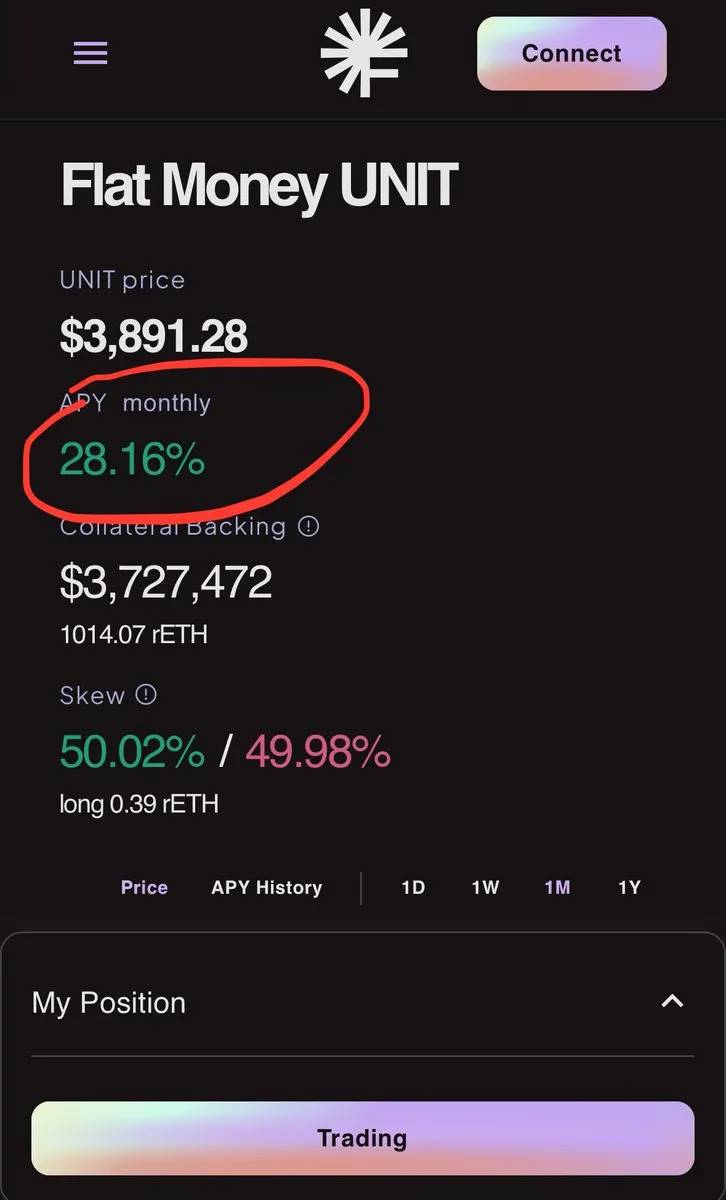726x1200 pixels.
Task: Click the green 50.02% skew percentage
Action: [x=130, y=752]
